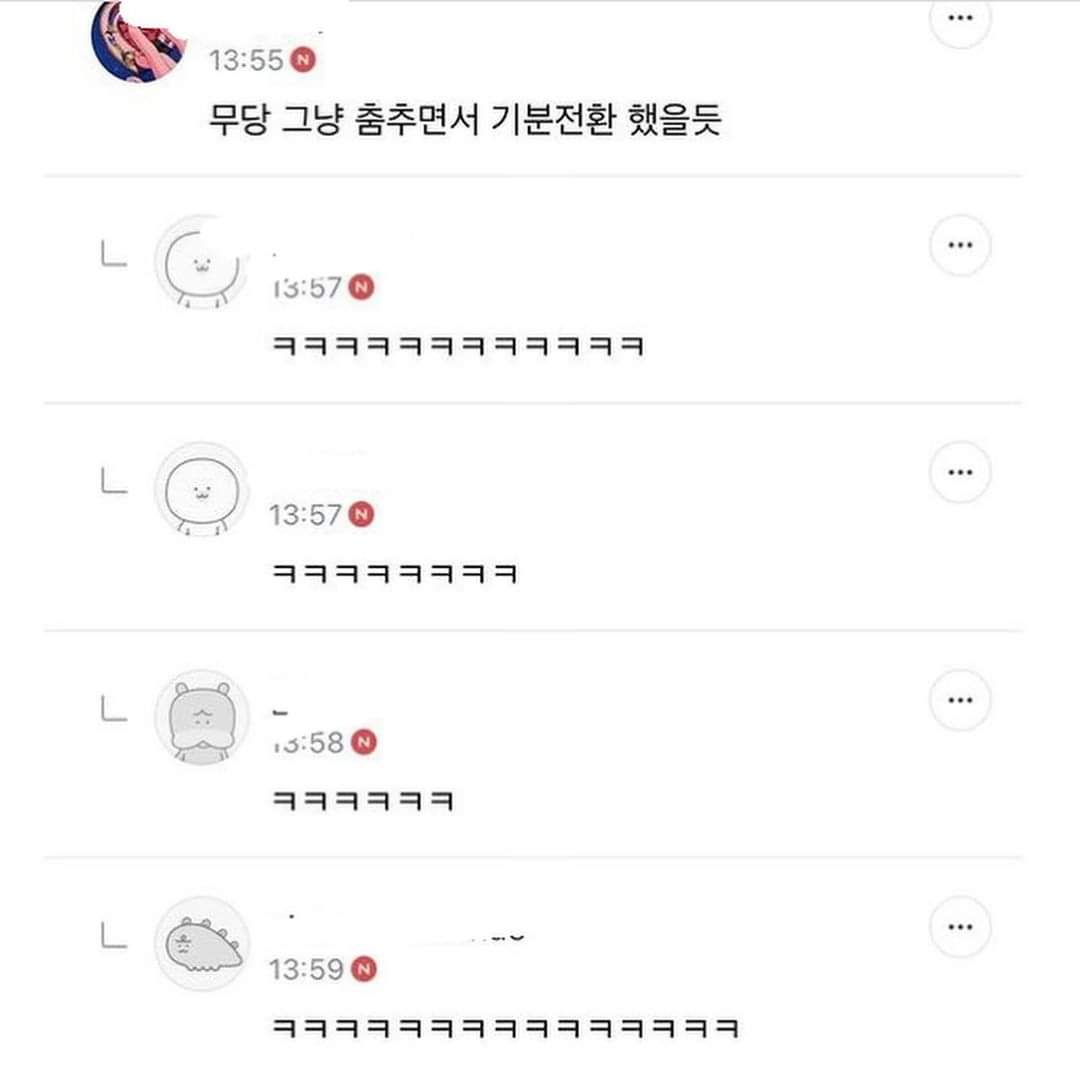The width and height of the screenshot is (1080, 1080).
Task: Open the options menu for the 13:55 comment
Action: pyautogui.click(x=960, y=19)
